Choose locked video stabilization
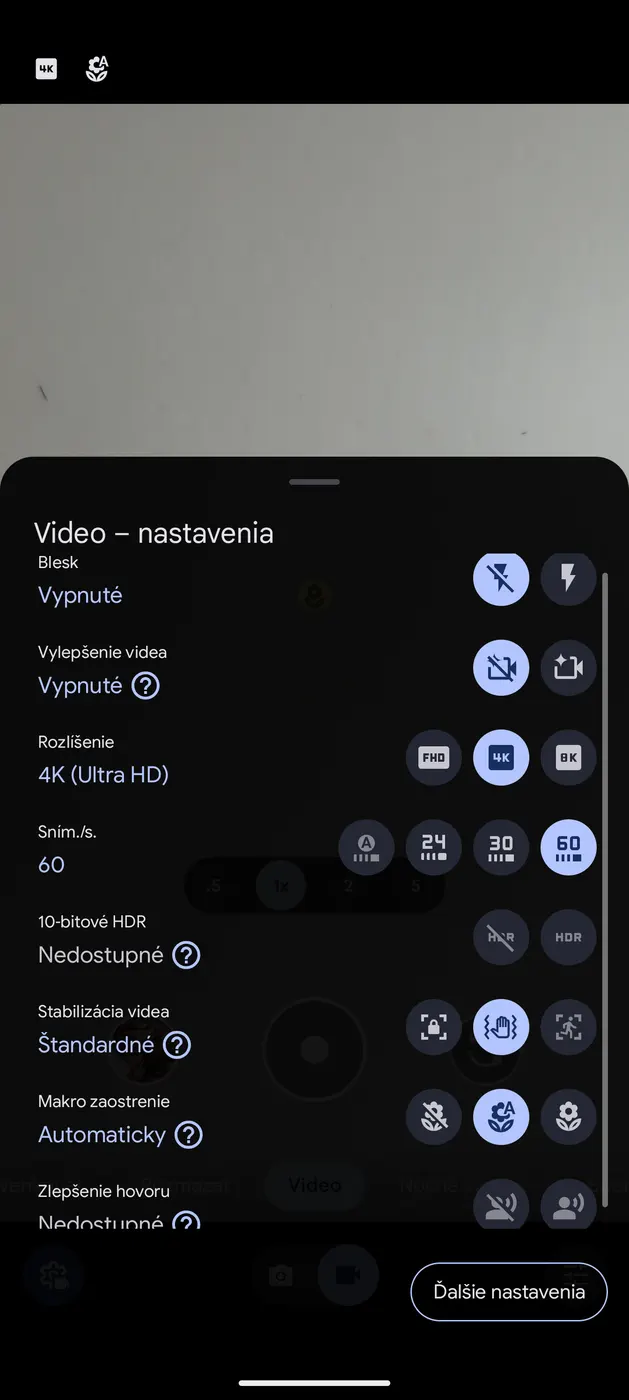This screenshot has height=1400, width=629. (x=434, y=1027)
